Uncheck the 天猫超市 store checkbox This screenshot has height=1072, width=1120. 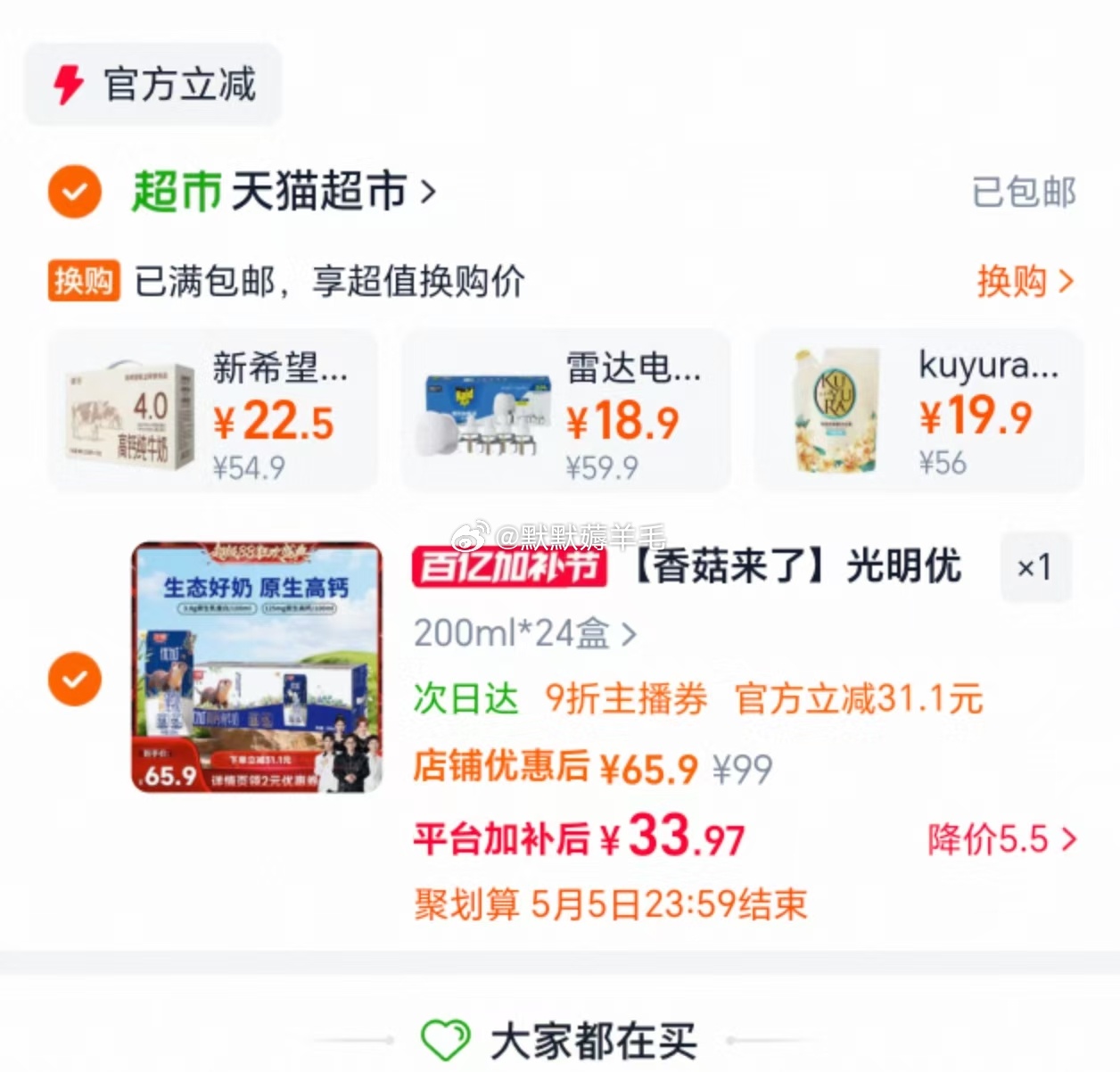(x=75, y=192)
